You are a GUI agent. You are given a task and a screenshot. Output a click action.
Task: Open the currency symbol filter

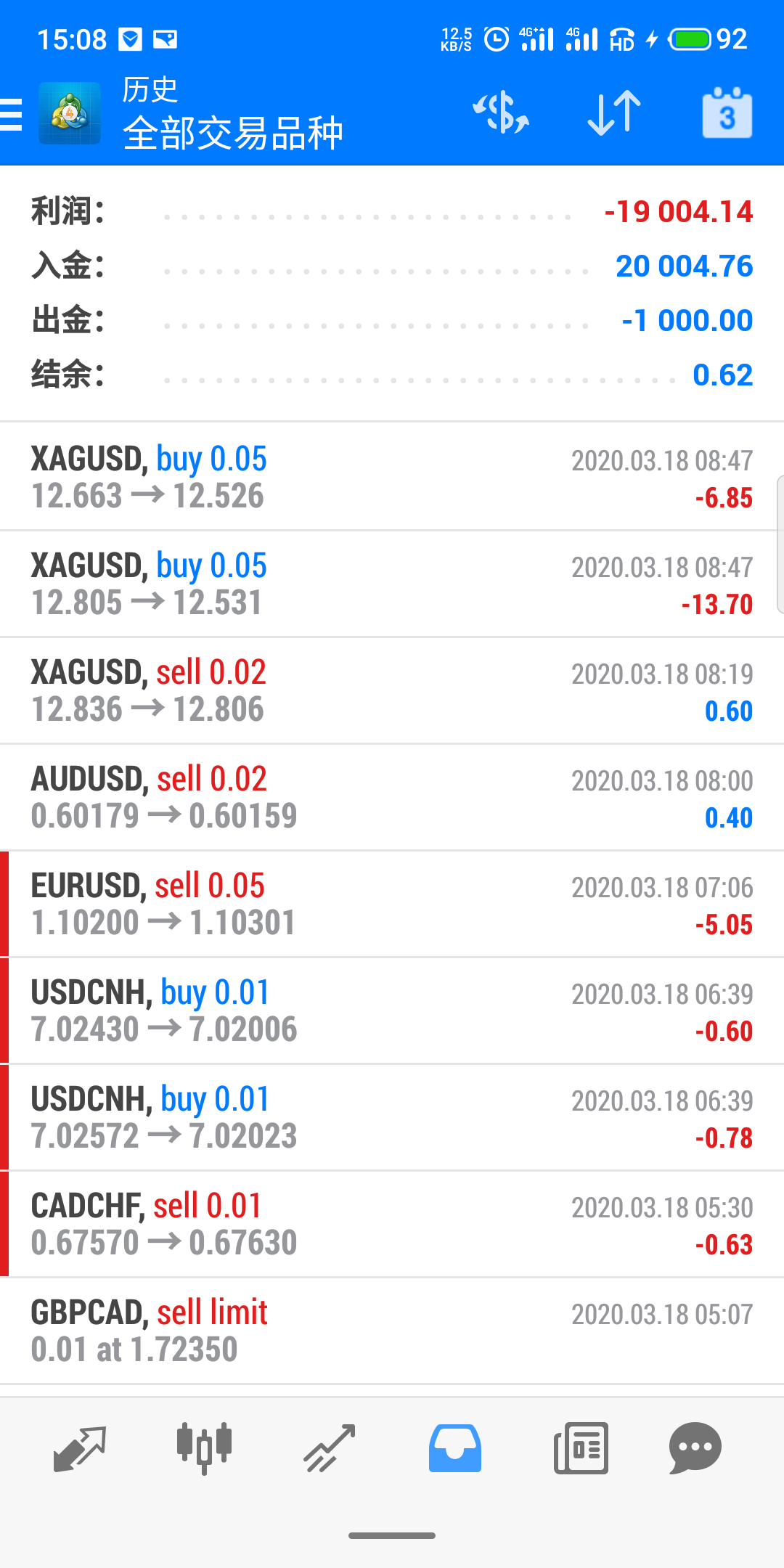point(501,113)
